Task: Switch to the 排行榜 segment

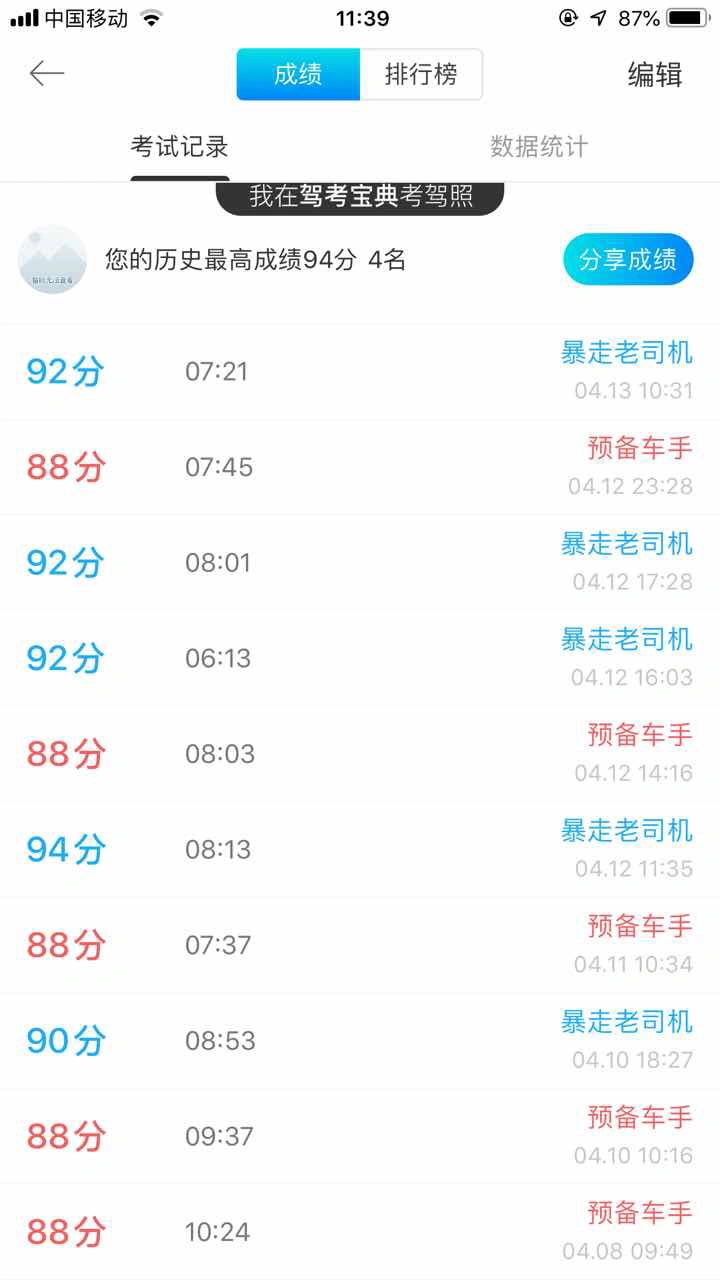Action: (x=421, y=74)
